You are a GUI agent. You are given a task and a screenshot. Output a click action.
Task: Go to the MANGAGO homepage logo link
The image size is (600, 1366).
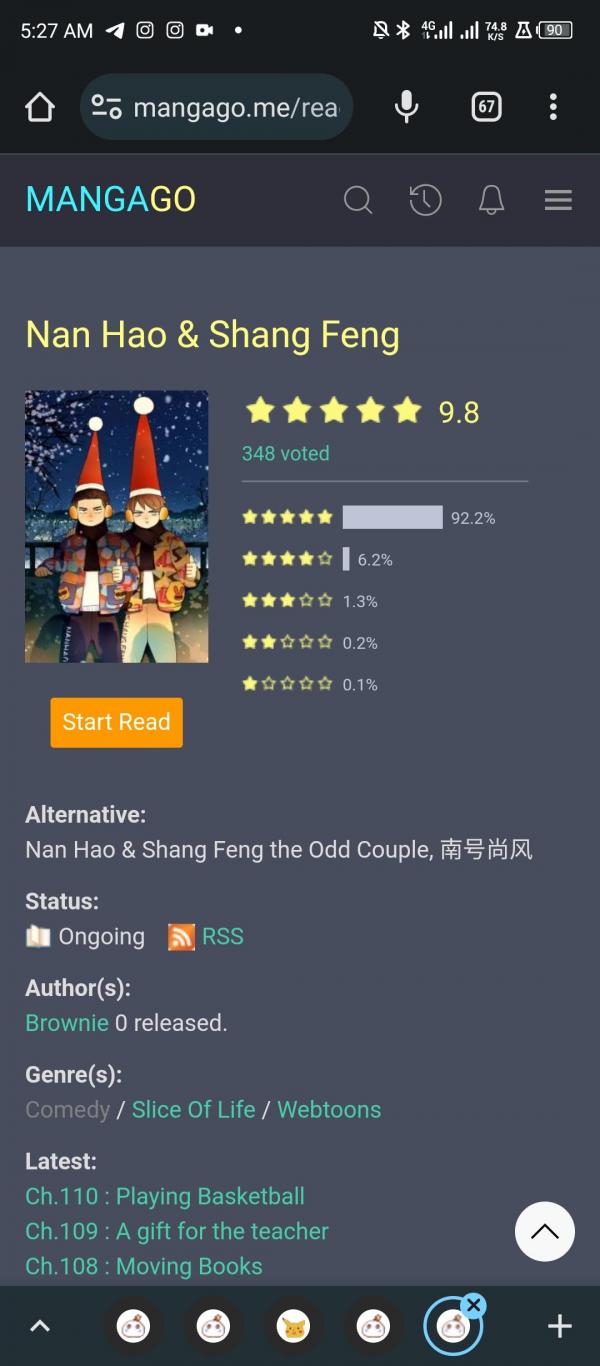[x=111, y=200]
